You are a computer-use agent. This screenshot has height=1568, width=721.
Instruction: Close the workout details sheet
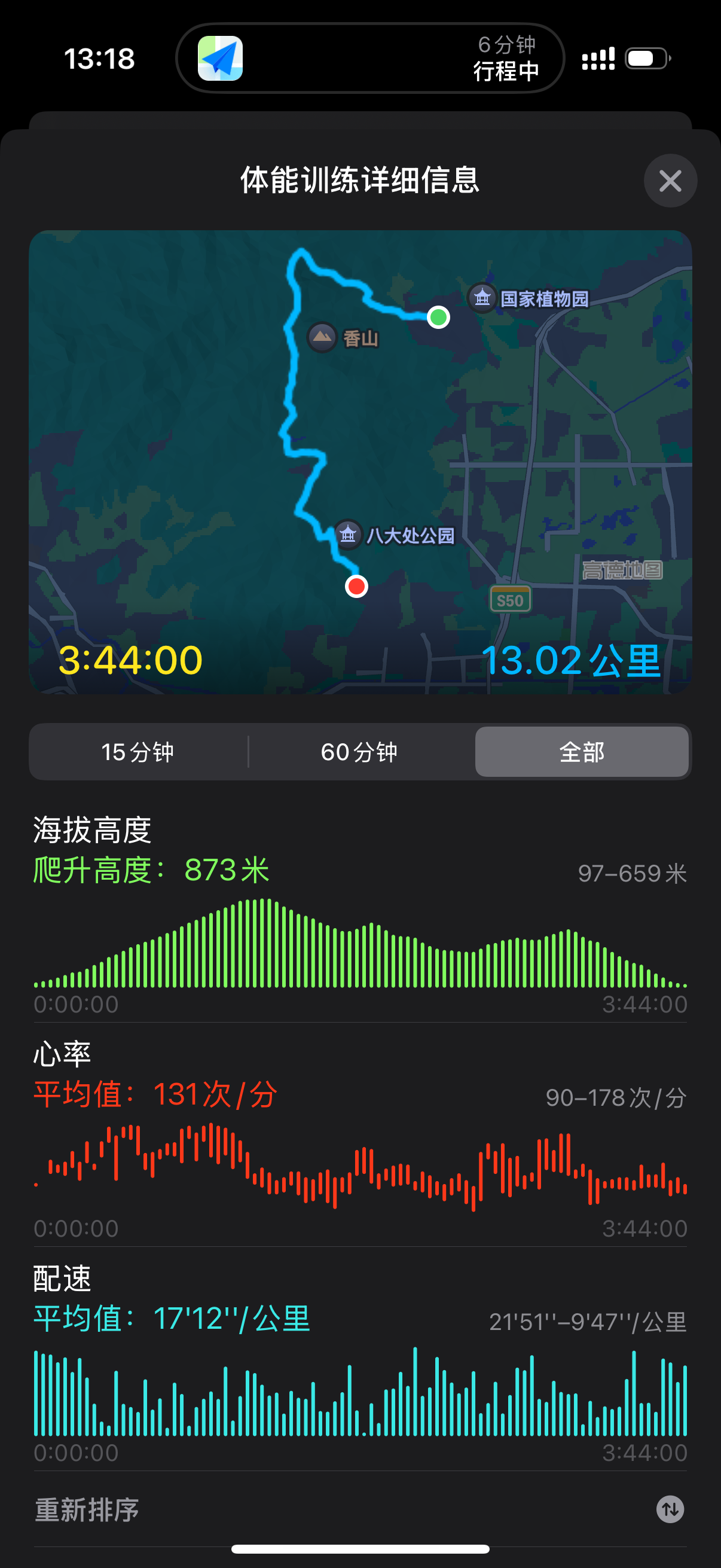coord(670,181)
